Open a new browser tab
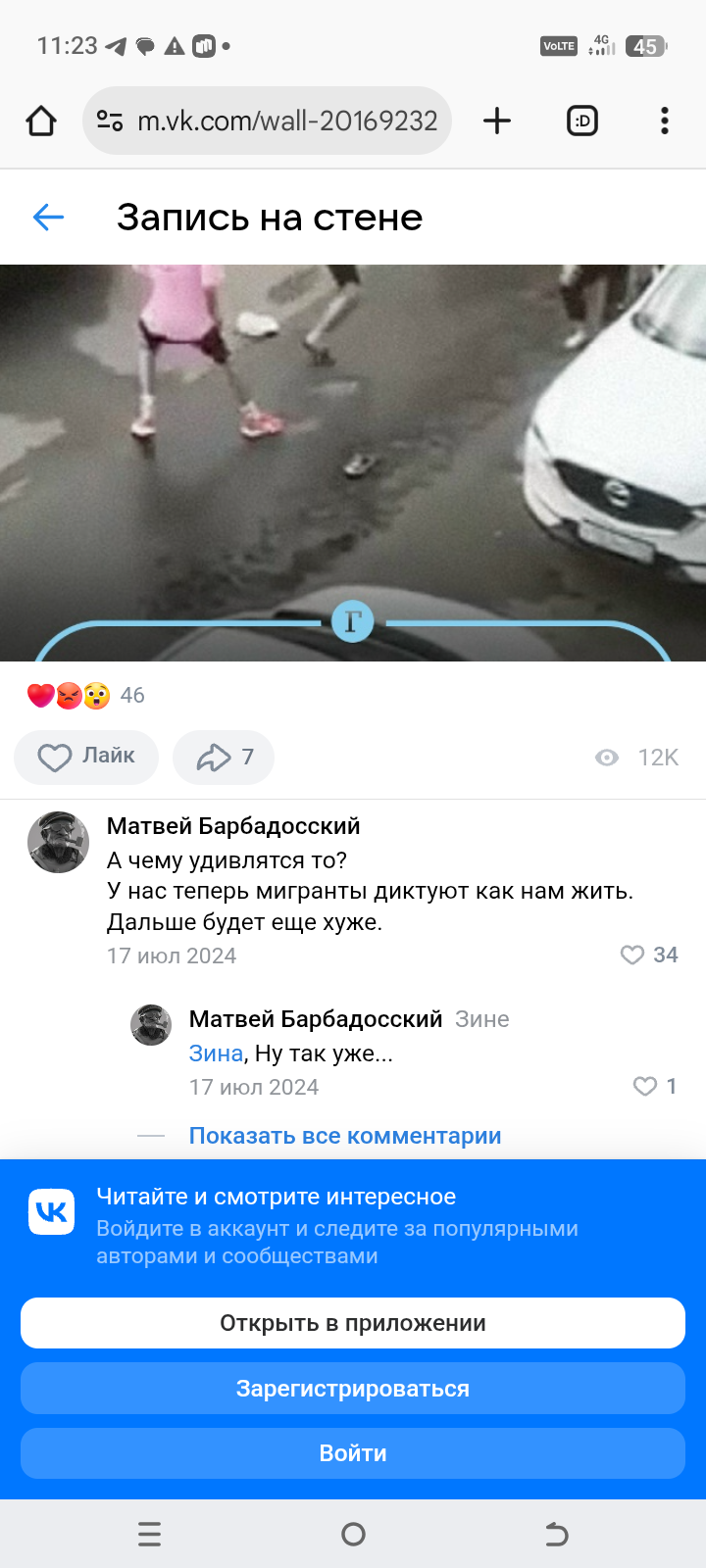 coord(497,122)
